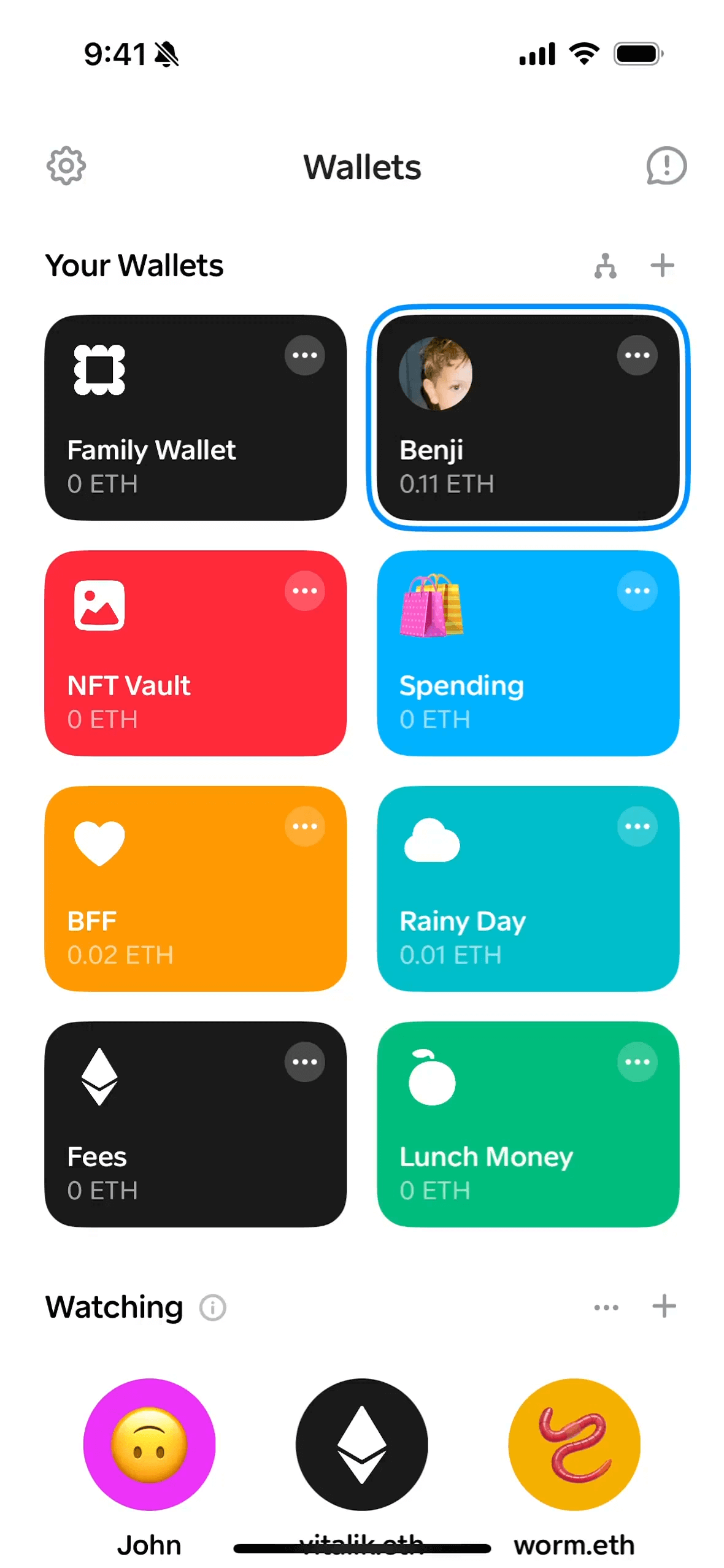The image size is (724, 1568).
Task: Open Watching section overflow menu
Action: pos(606,1307)
